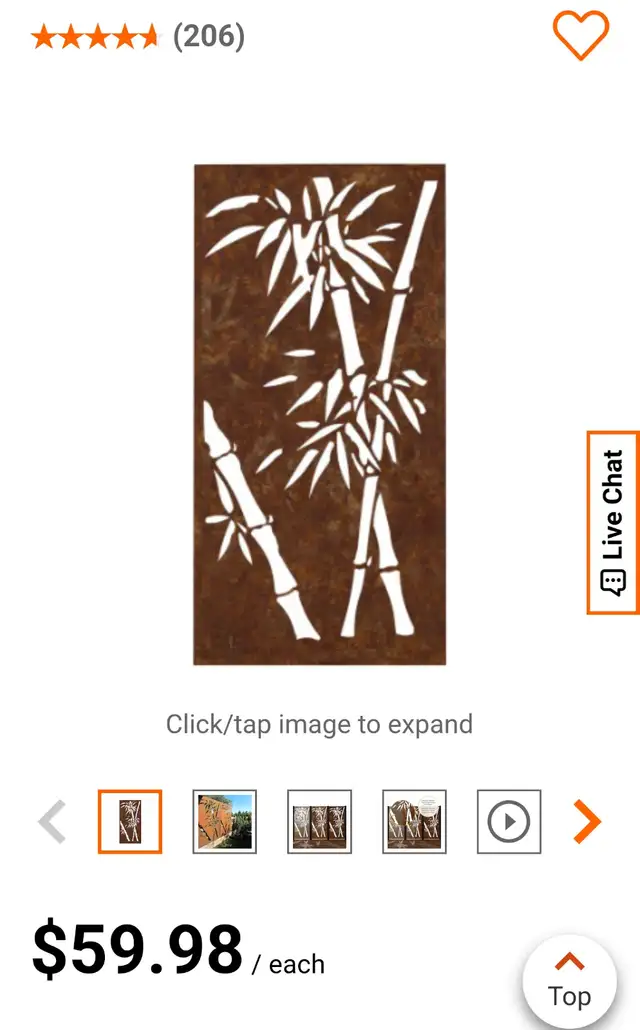
Task: Go to previous thumbnails with gray arrow
Action: click(x=53, y=821)
